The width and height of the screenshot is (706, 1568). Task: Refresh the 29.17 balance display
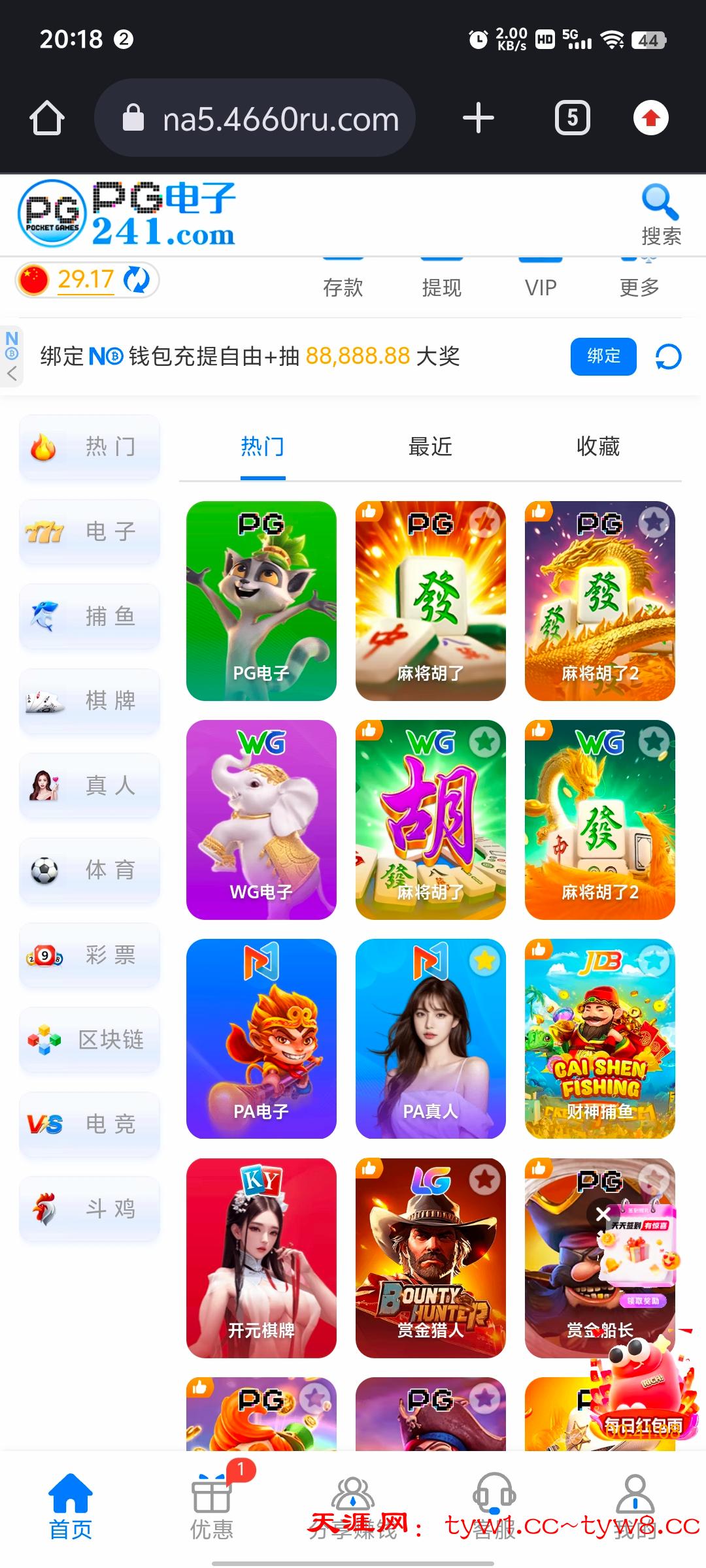point(137,280)
